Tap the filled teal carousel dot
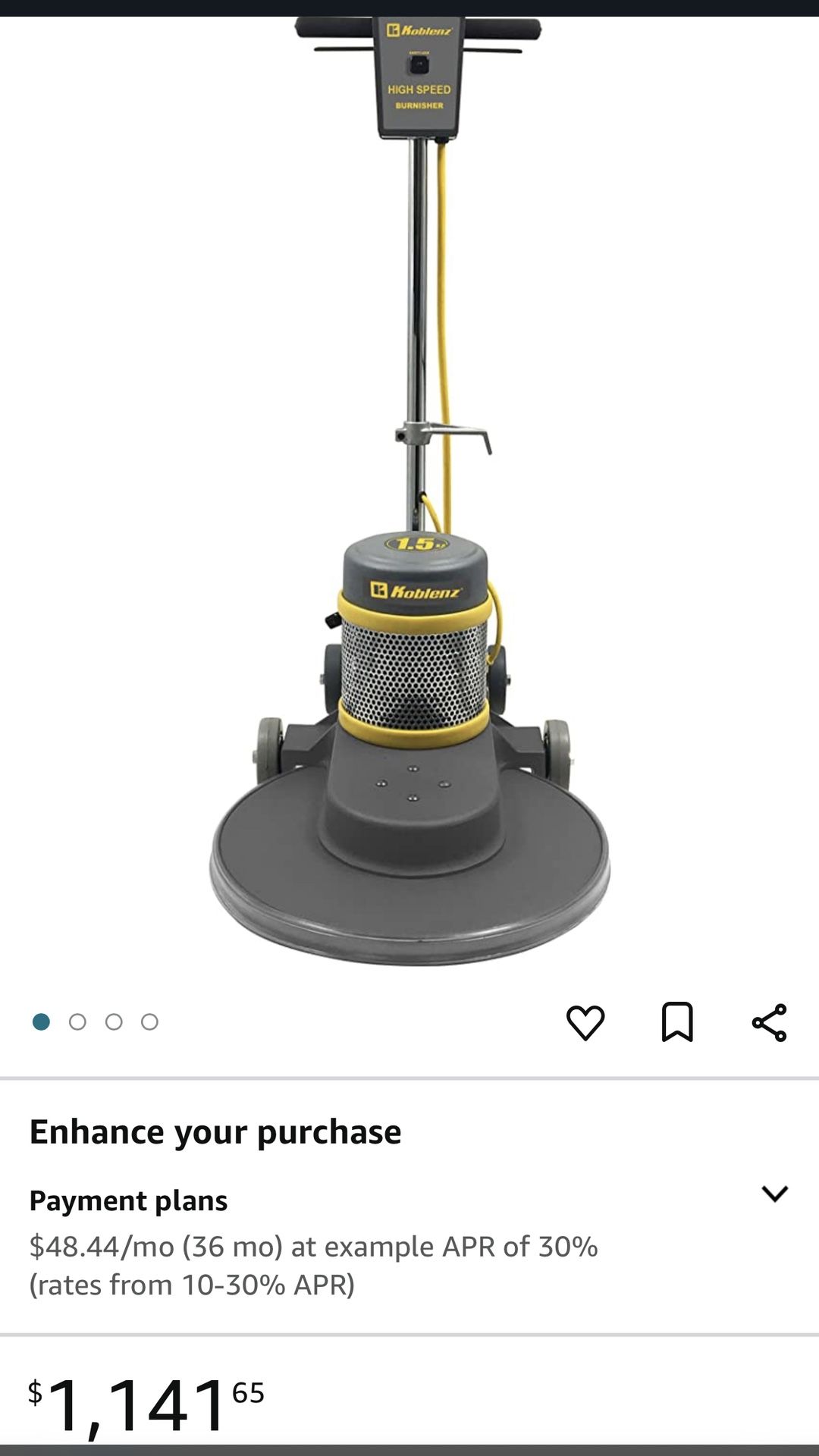Image resolution: width=819 pixels, height=1456 pixels. tap(42, 1021)
